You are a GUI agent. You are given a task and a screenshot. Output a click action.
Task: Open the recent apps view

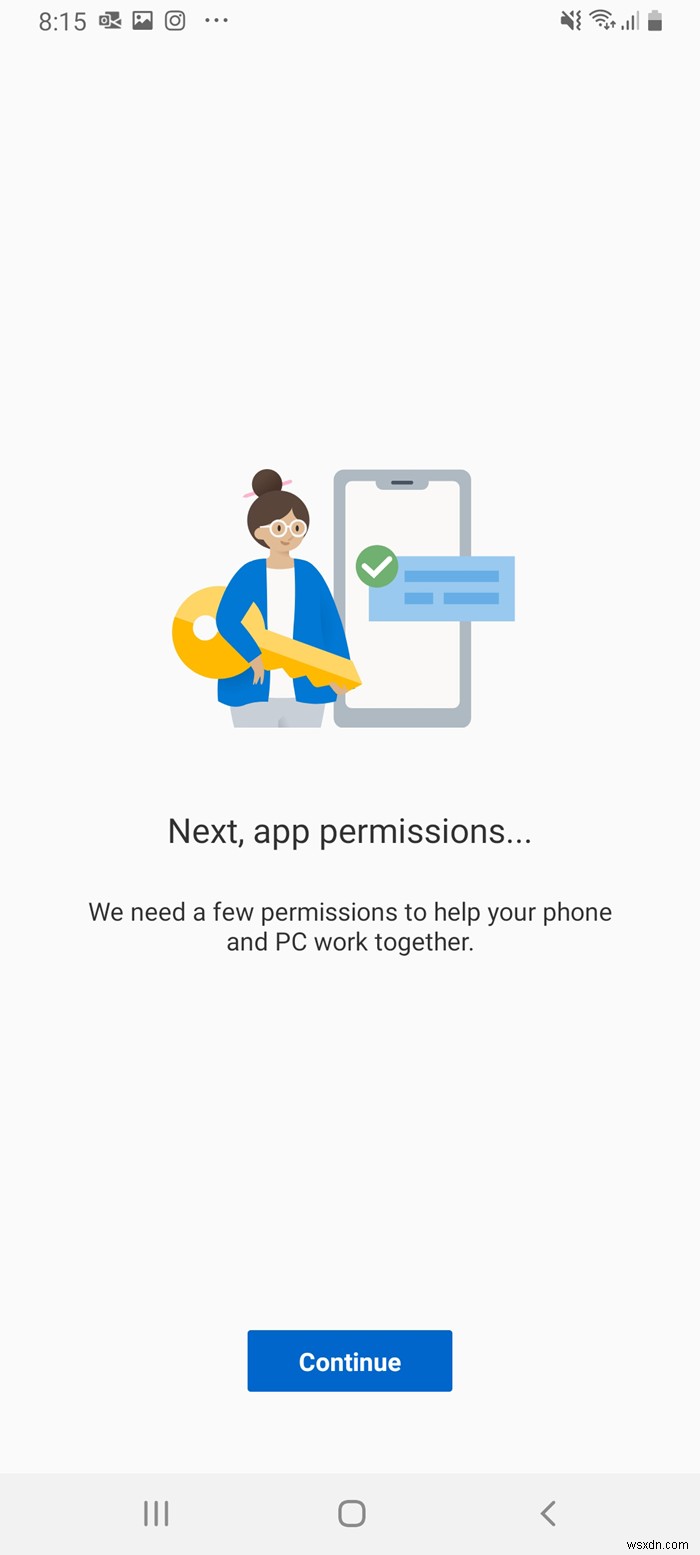click(156, 1513)
